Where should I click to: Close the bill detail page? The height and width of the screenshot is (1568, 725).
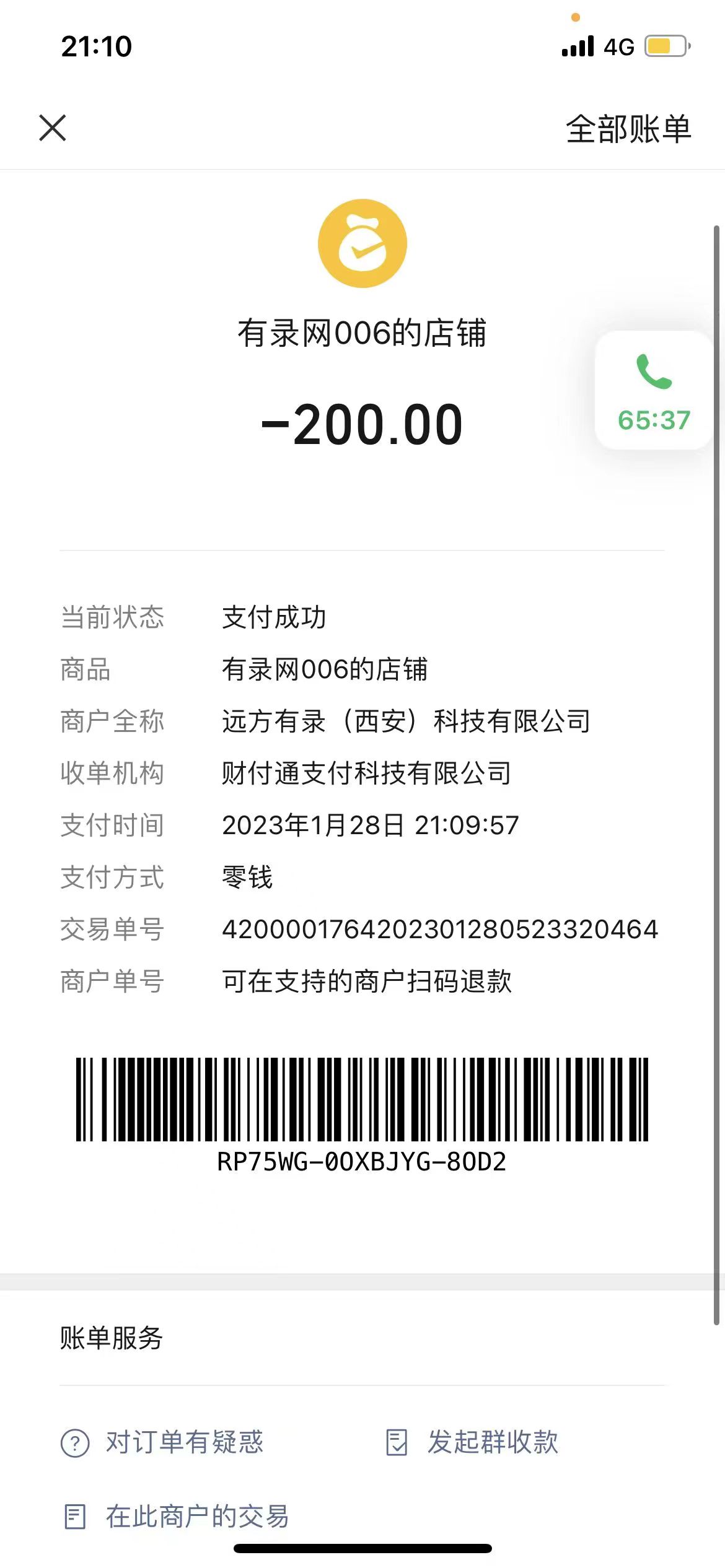[53, 128]
